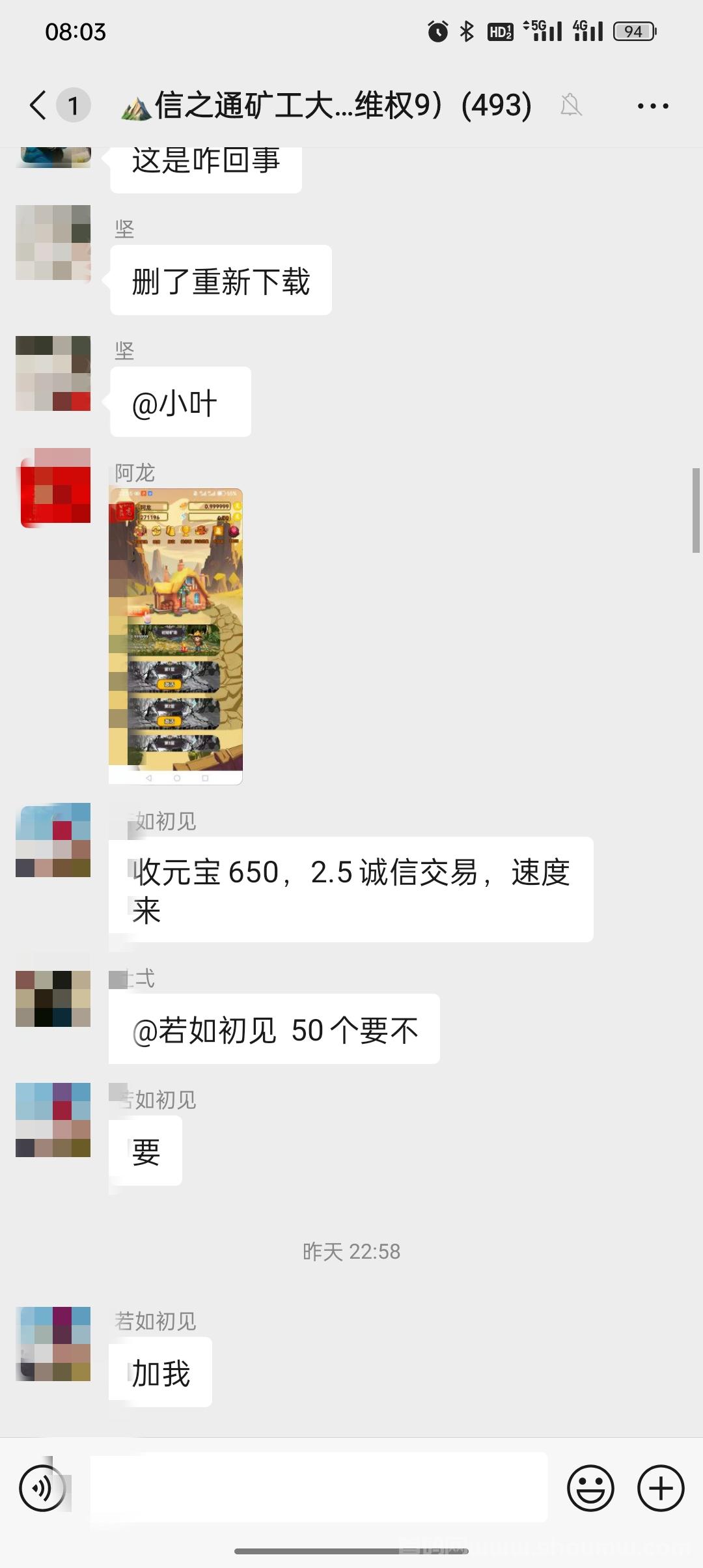Image resolution: width=703 pixels, height=1568 pixels.
Task: Open the group chat info menu
Action: [x=652, y=105]
